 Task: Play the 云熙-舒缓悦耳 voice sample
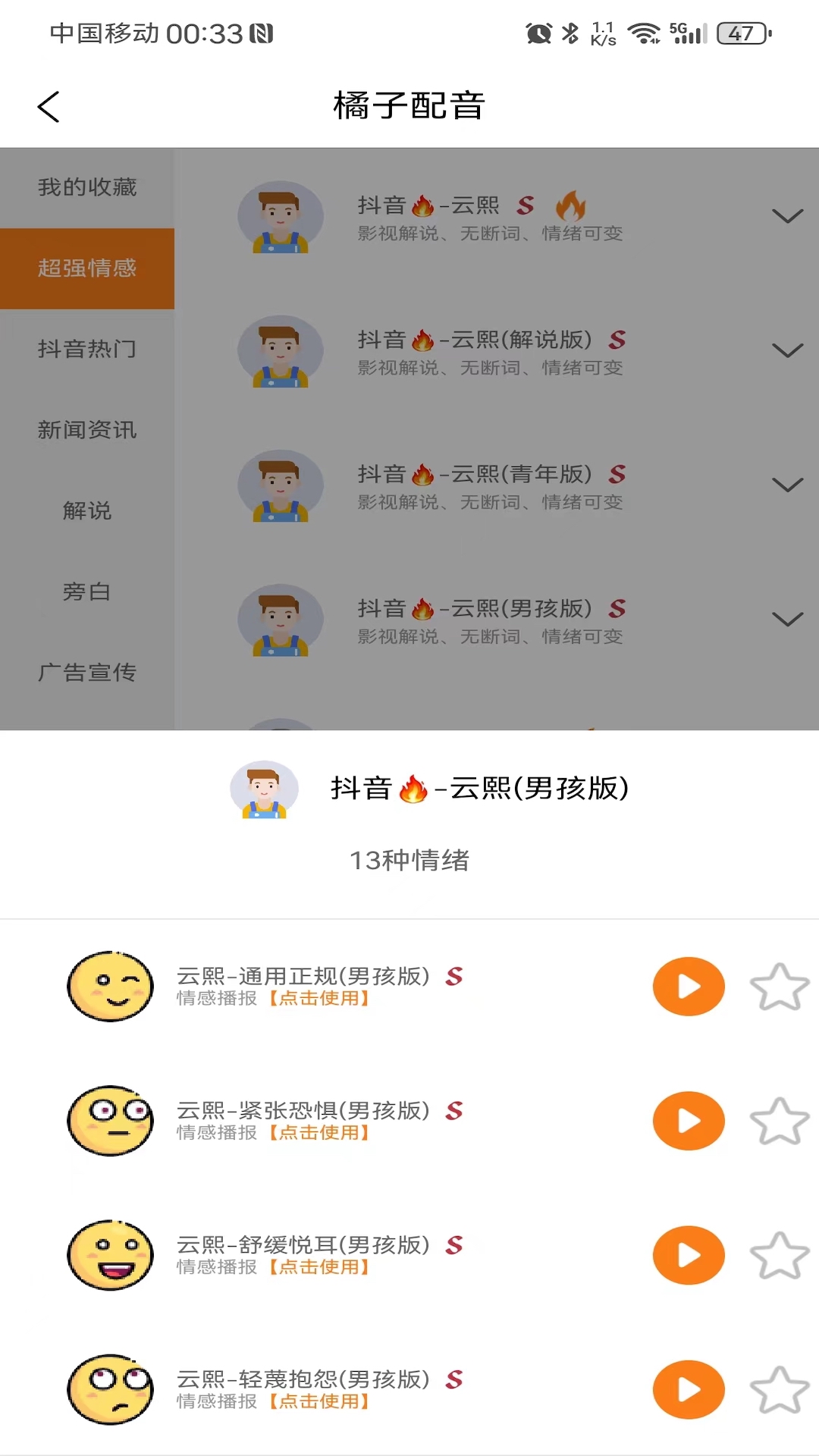pyautogui.click(x=688, y=1256)
